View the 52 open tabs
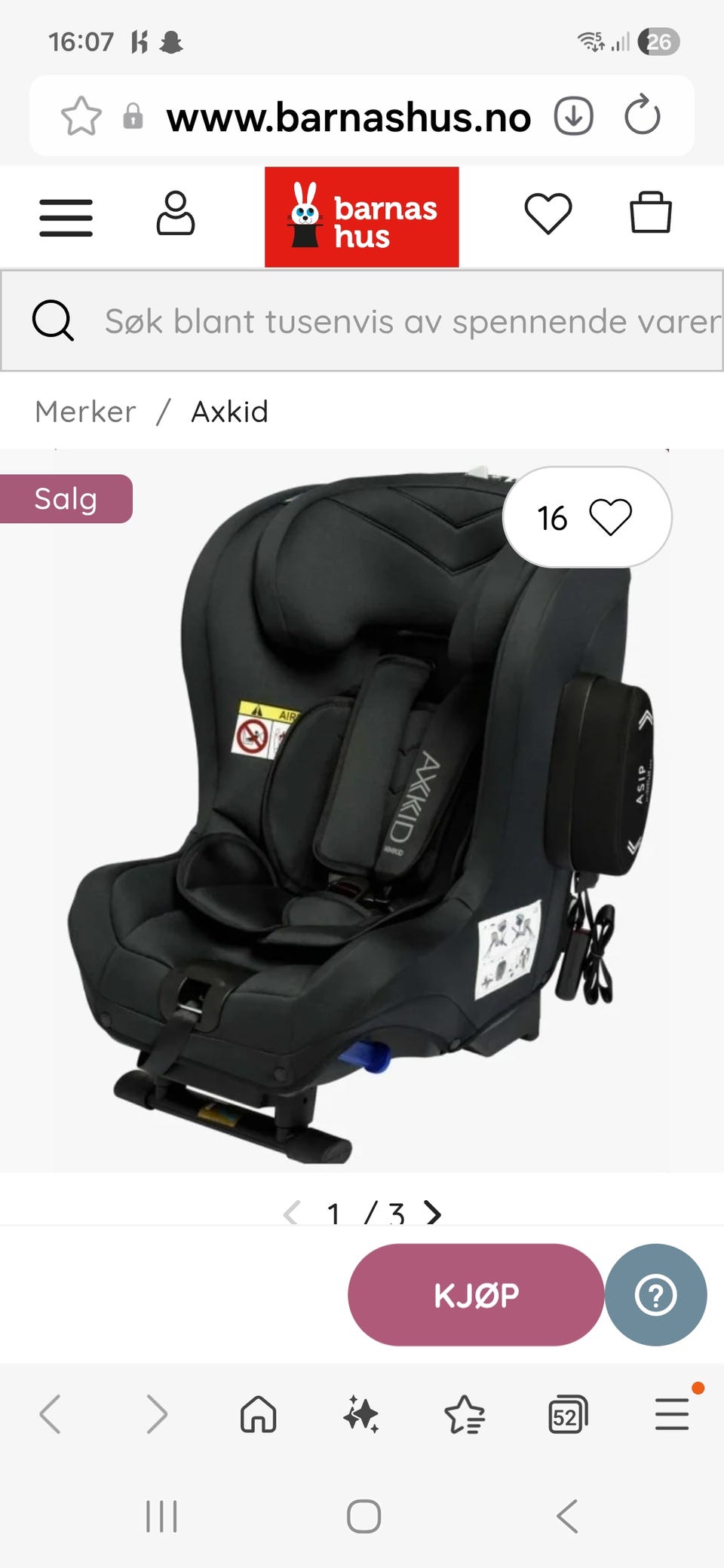Screen dimensions: 724x1568 tap(567, 1414)
